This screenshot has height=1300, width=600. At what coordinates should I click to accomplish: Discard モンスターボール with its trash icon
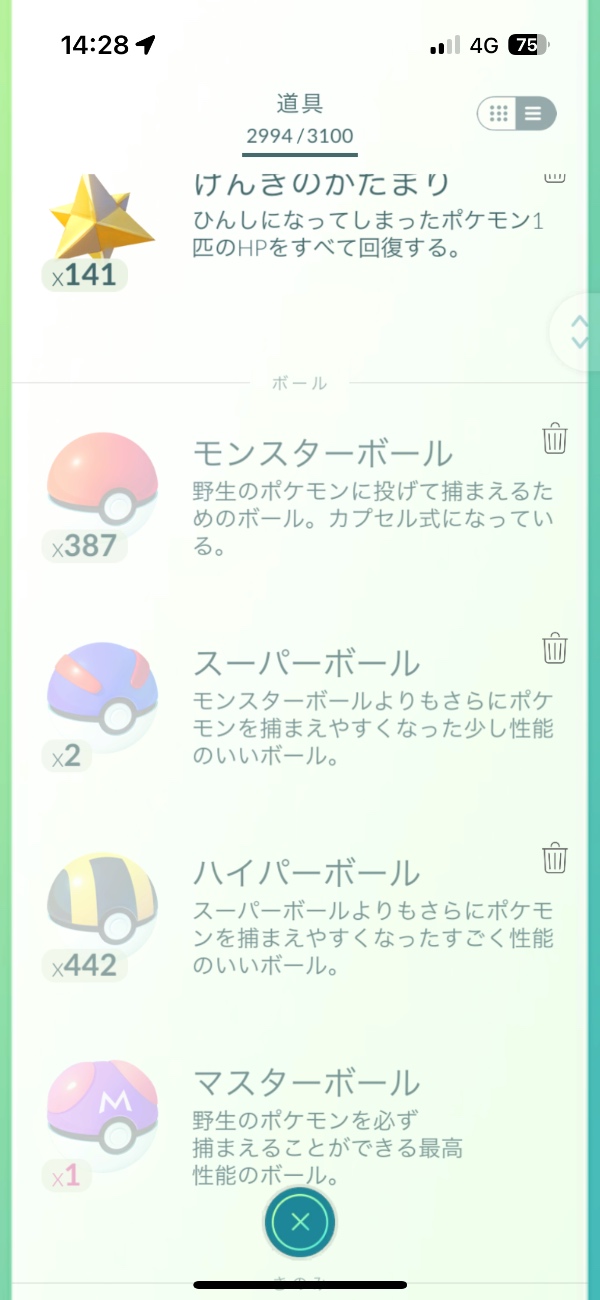coord(555,438)
